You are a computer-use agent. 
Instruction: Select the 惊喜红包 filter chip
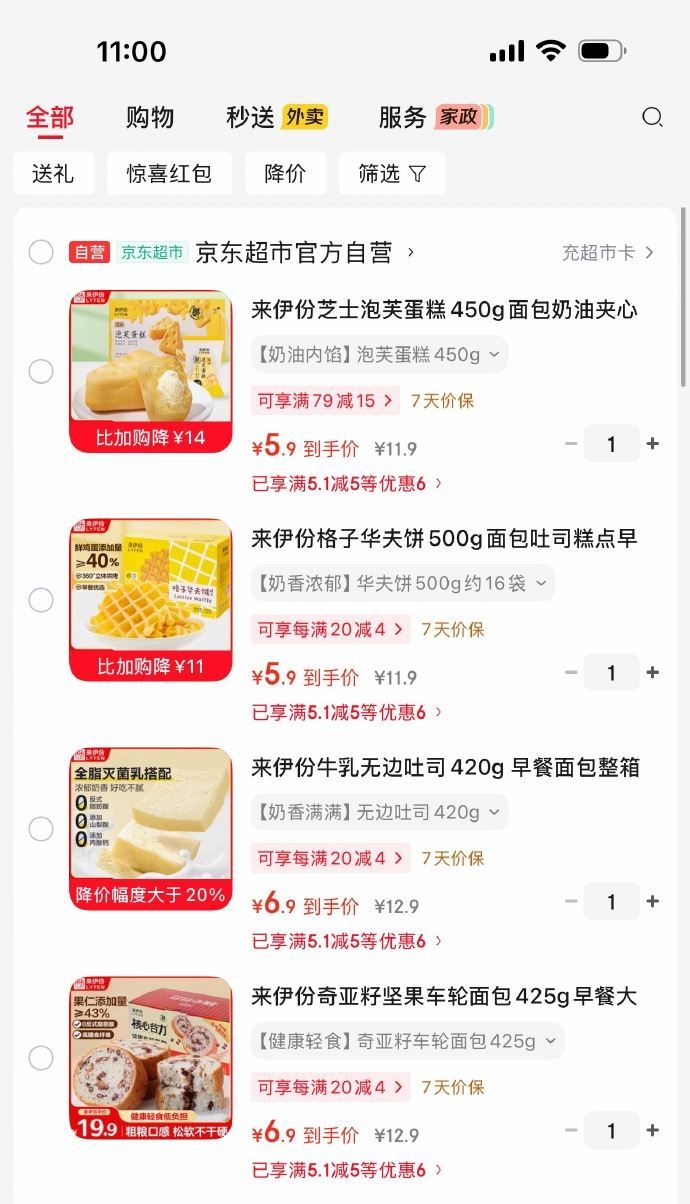click(169, 174)
